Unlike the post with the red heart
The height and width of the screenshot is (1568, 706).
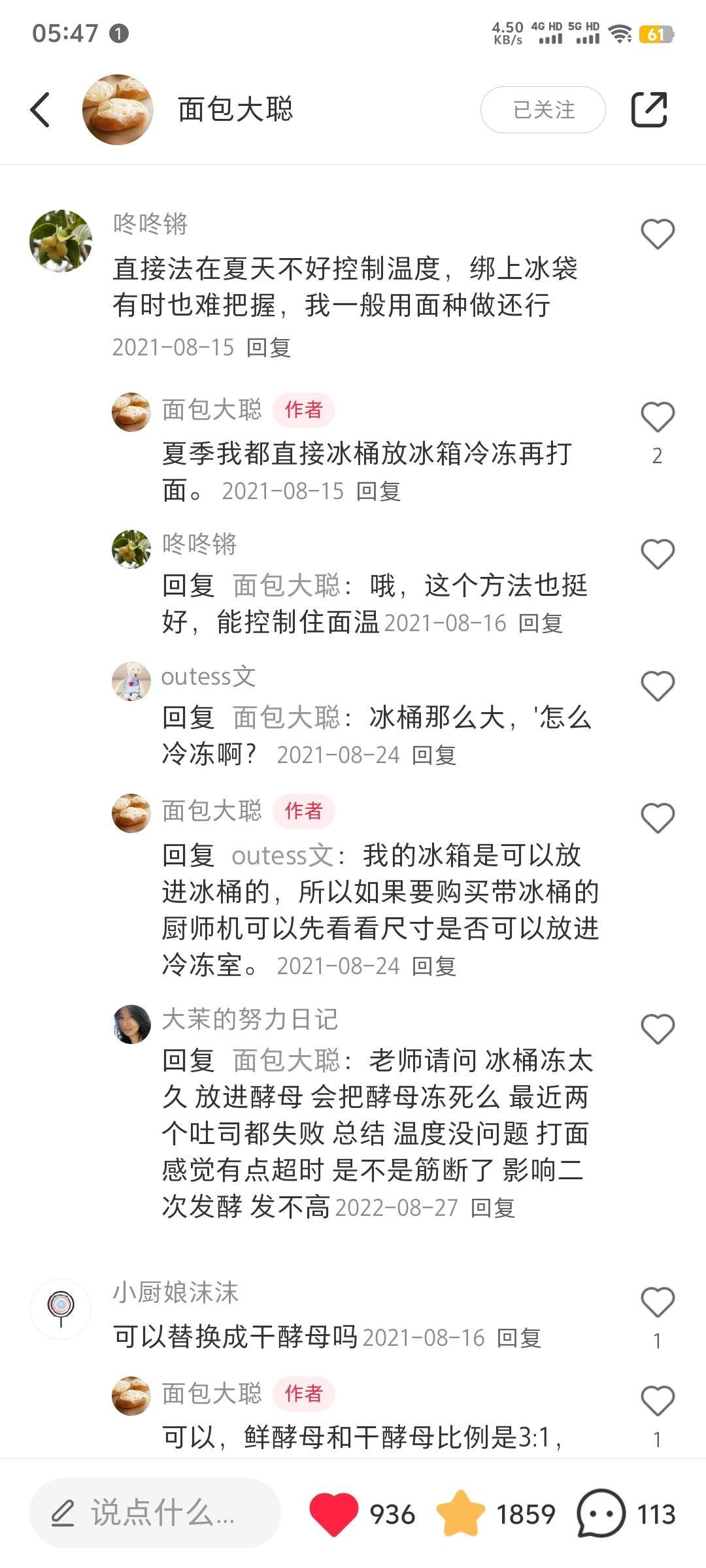pyautogui.click(x=333, y=1513)
